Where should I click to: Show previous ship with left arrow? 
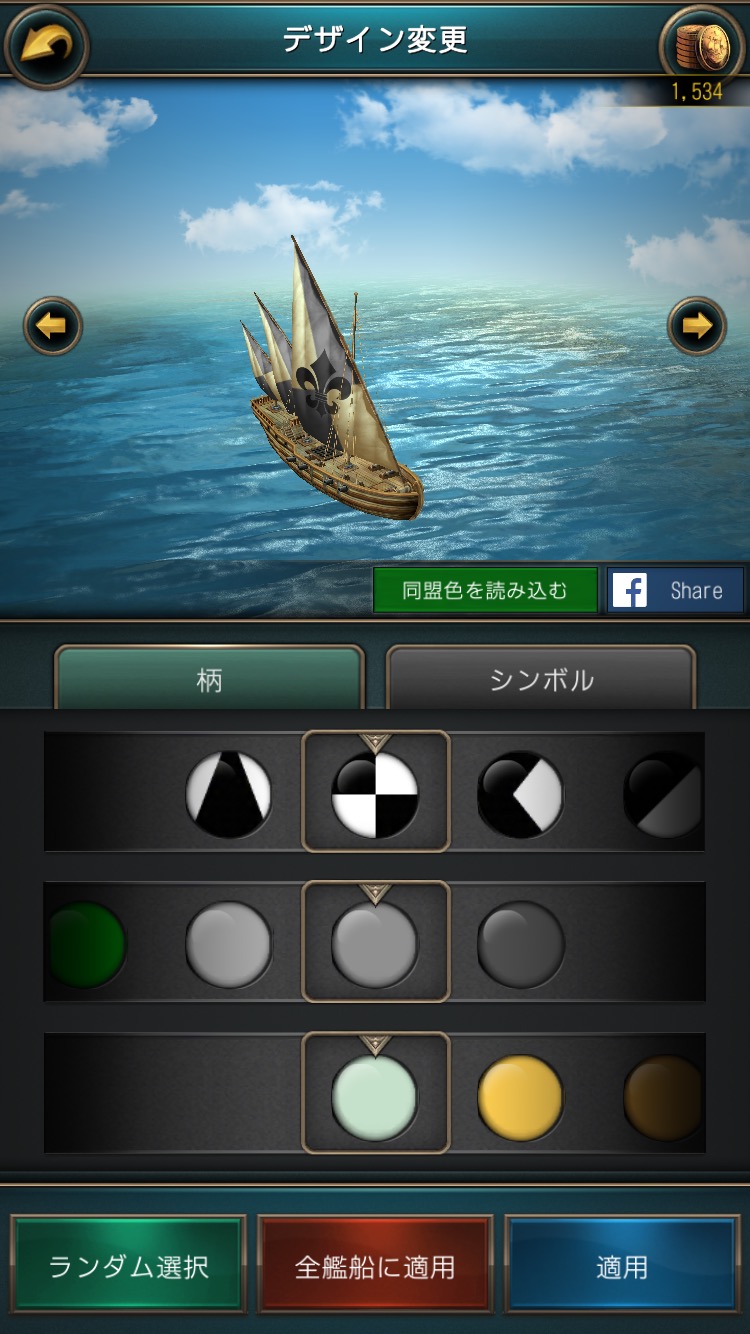click(x=52, y=326)
